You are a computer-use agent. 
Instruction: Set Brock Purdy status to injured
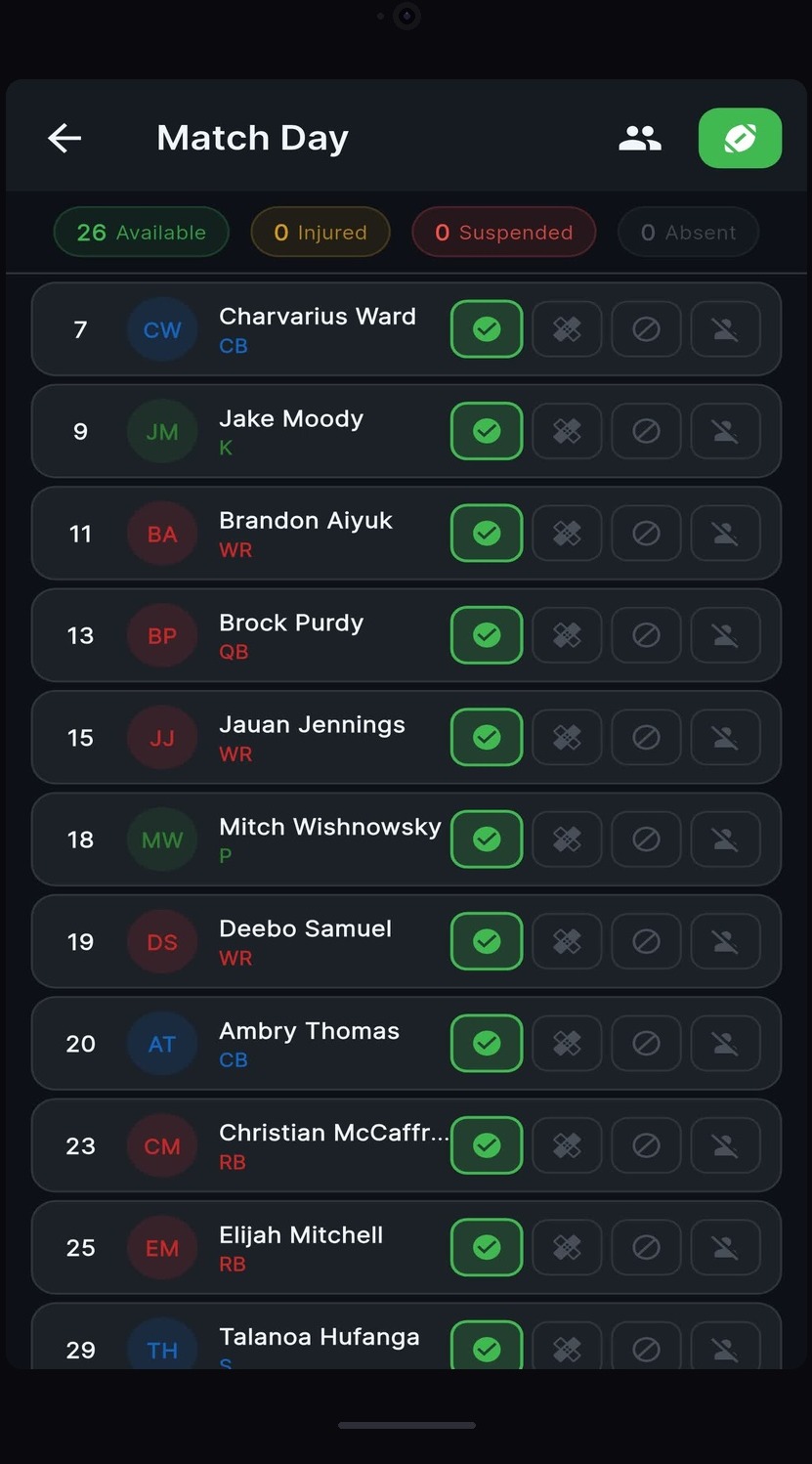pos(567,635)
